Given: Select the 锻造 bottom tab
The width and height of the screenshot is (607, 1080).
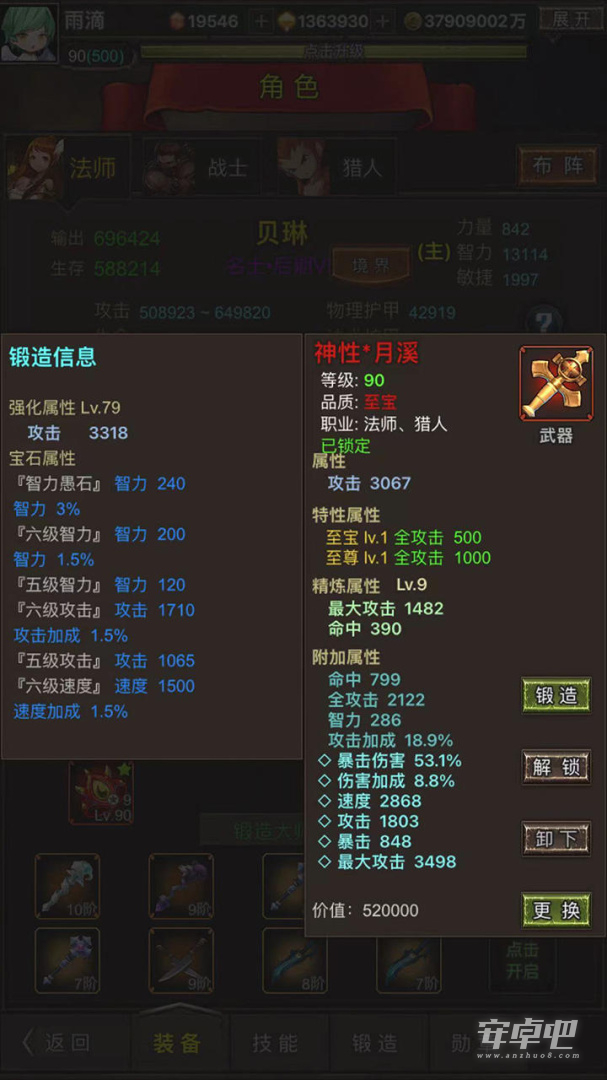Looking at the screenshot, I should tap(375, 1043).
